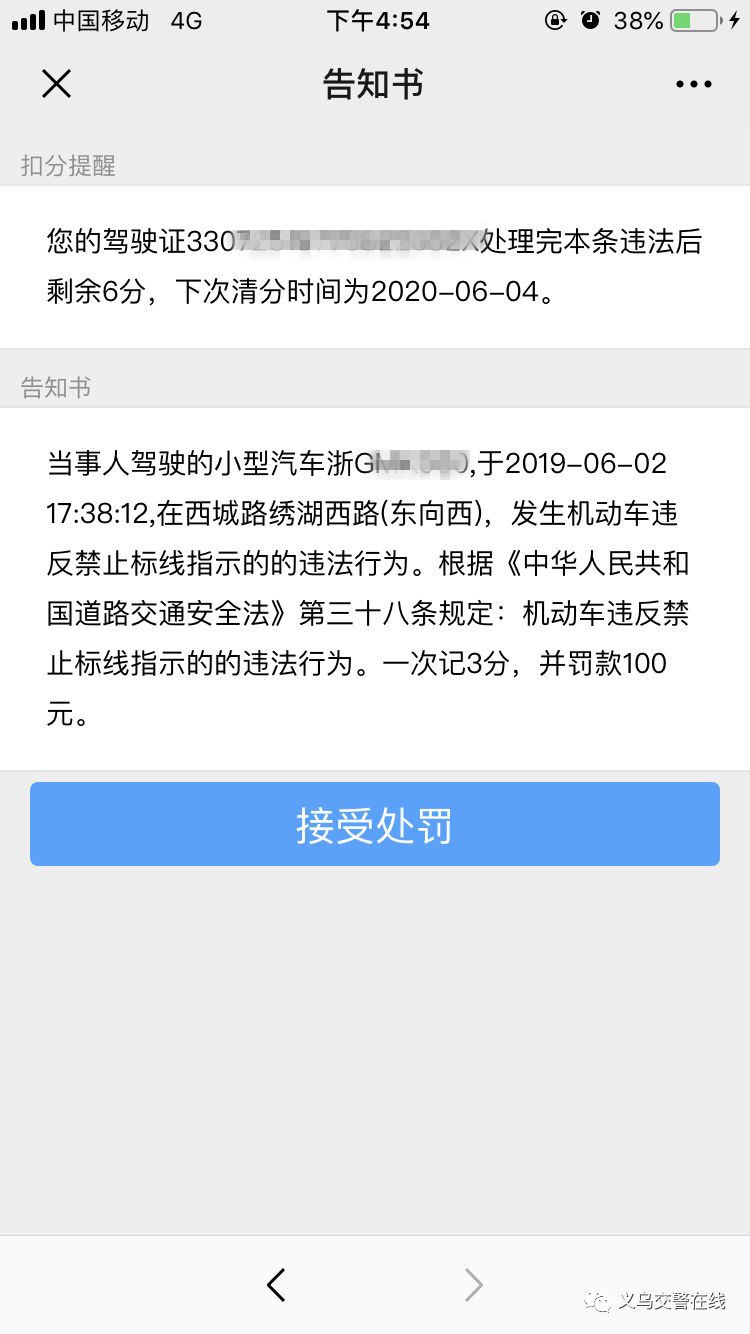
Task: Tap the X to exit the notice page
Action: pyautogui.click(x=57, y=84)
